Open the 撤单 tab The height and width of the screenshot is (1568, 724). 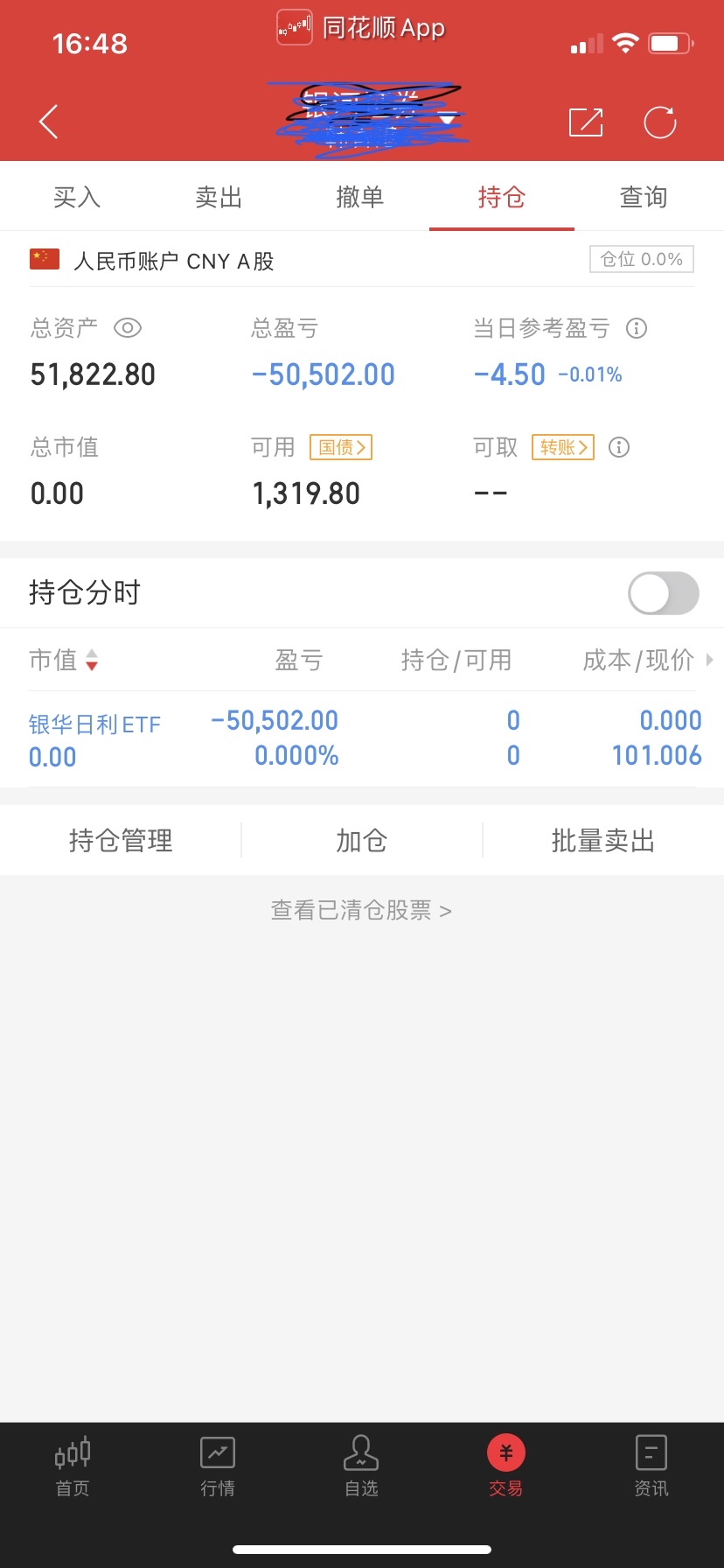(360, 198)
